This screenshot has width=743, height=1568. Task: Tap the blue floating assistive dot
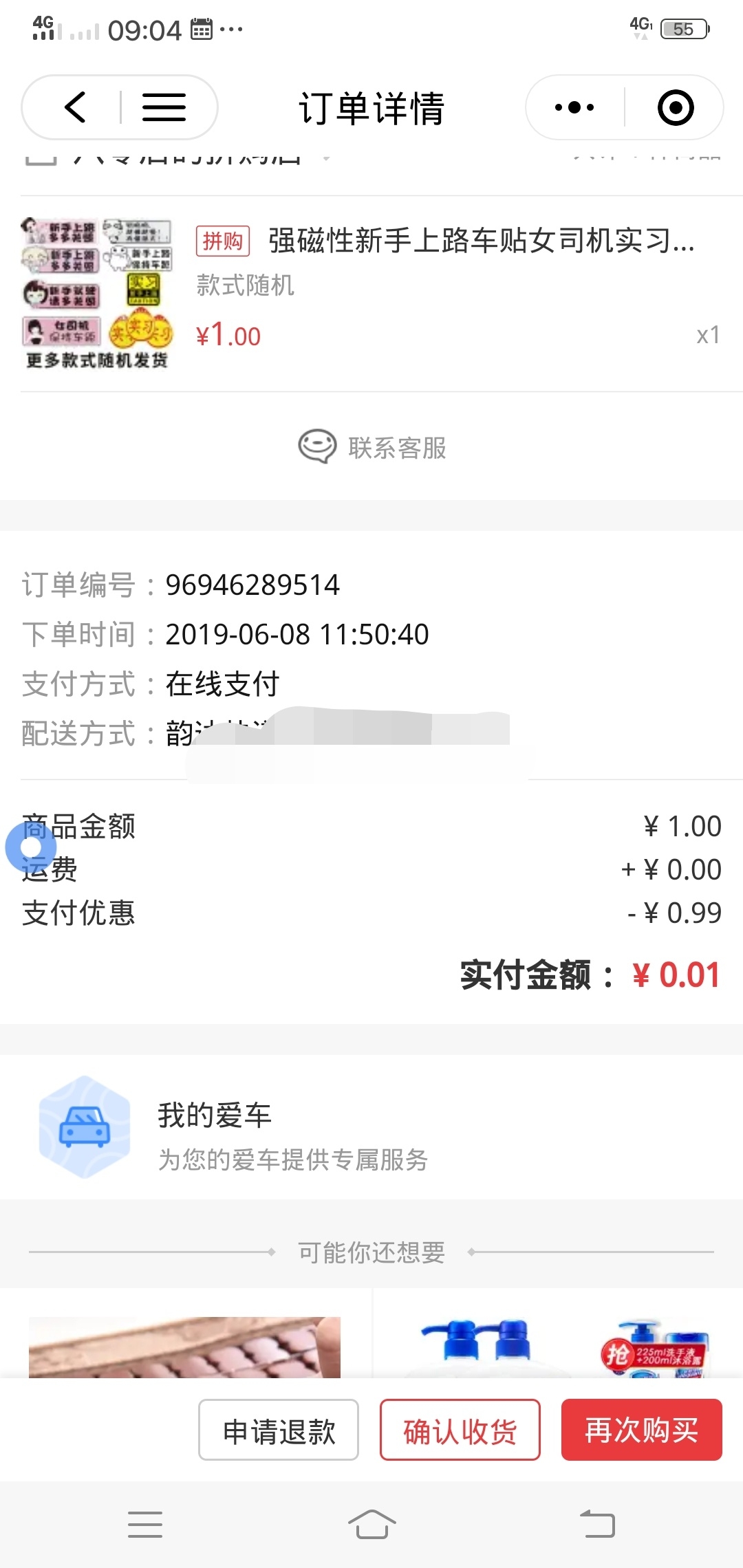coord(31,847)
